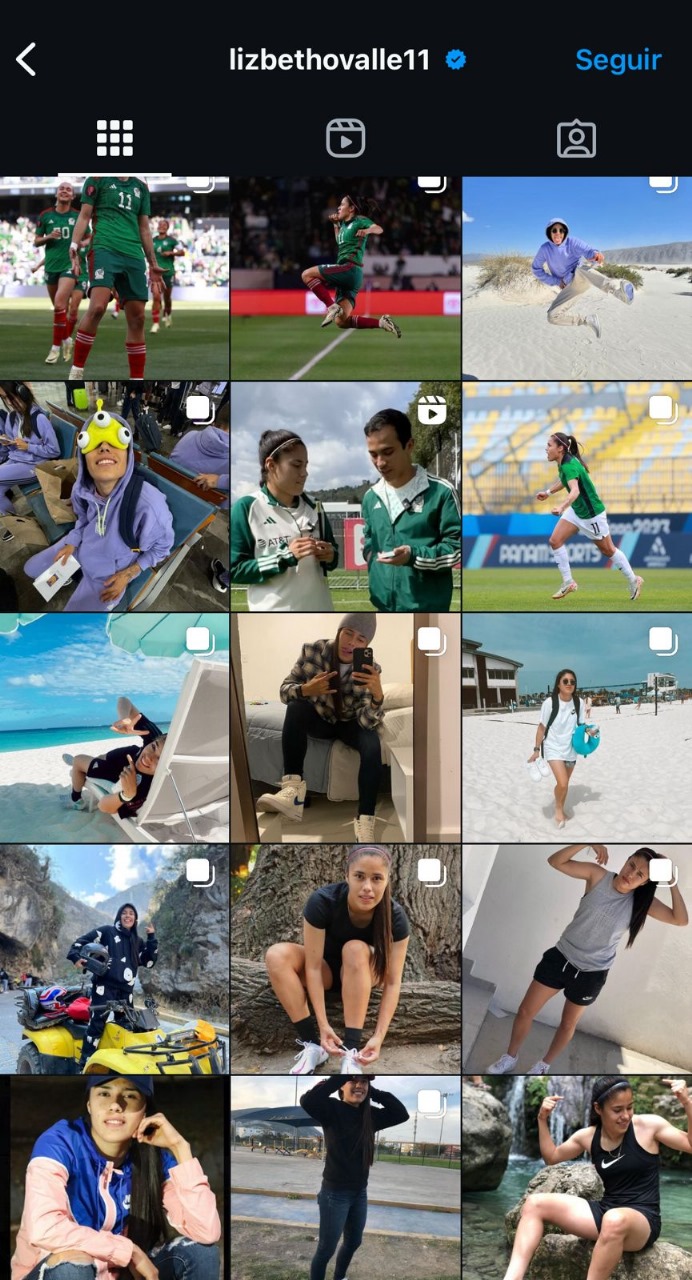The width and height of the screenshot is (692, 1280).
Task: Switch to the posts grid tab
Action: [x=115, y=139]
